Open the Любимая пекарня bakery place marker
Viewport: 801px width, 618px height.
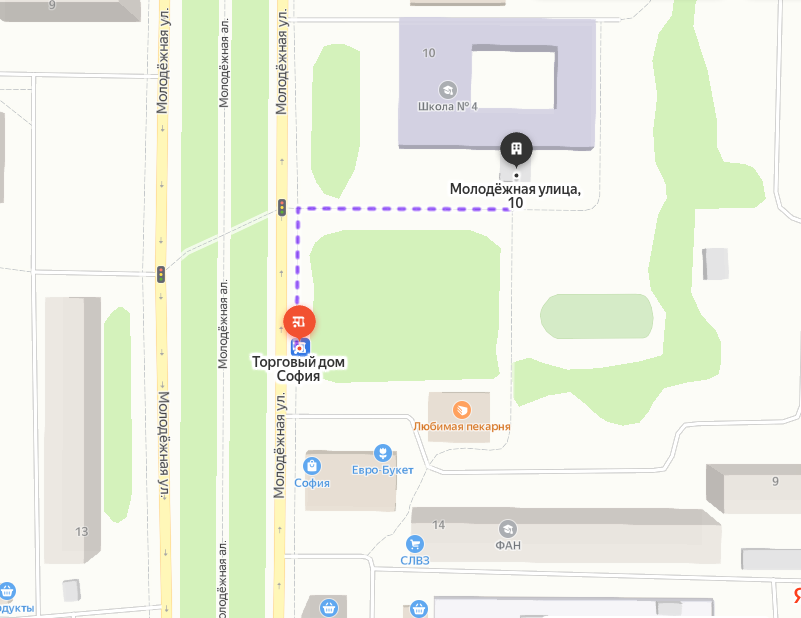461,409
